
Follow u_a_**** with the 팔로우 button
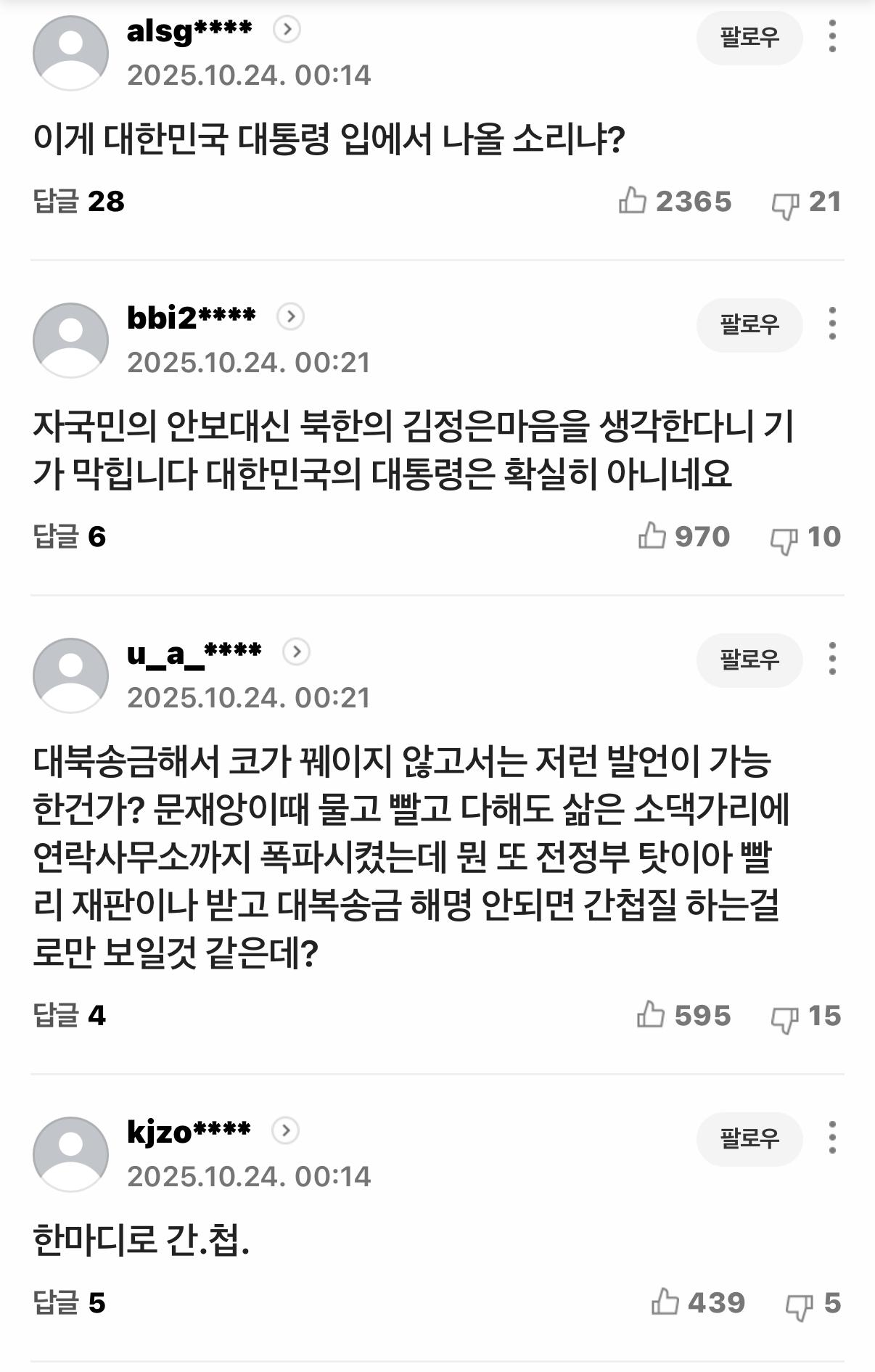[750, 660]
